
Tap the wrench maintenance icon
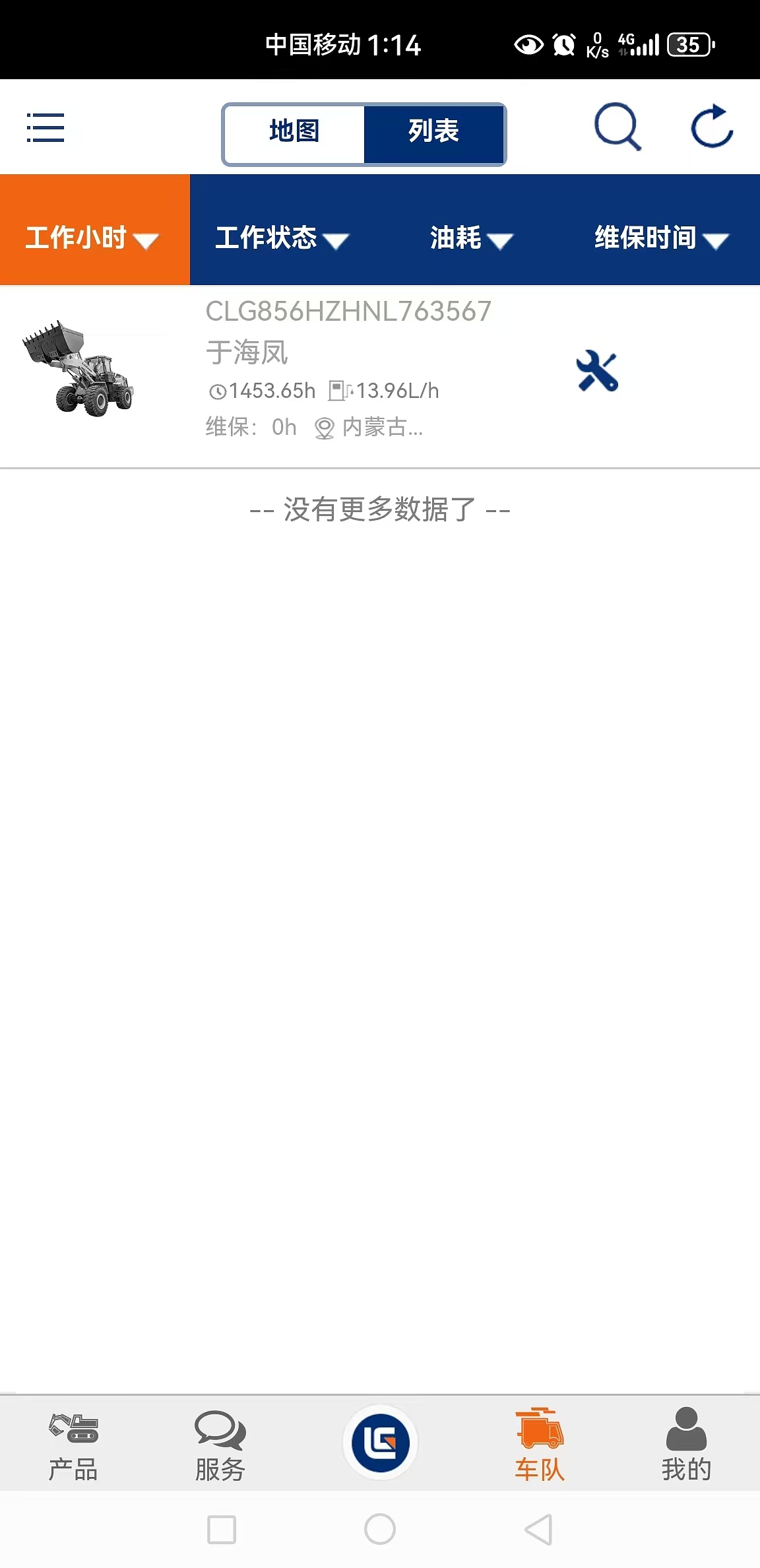[598, 372]
